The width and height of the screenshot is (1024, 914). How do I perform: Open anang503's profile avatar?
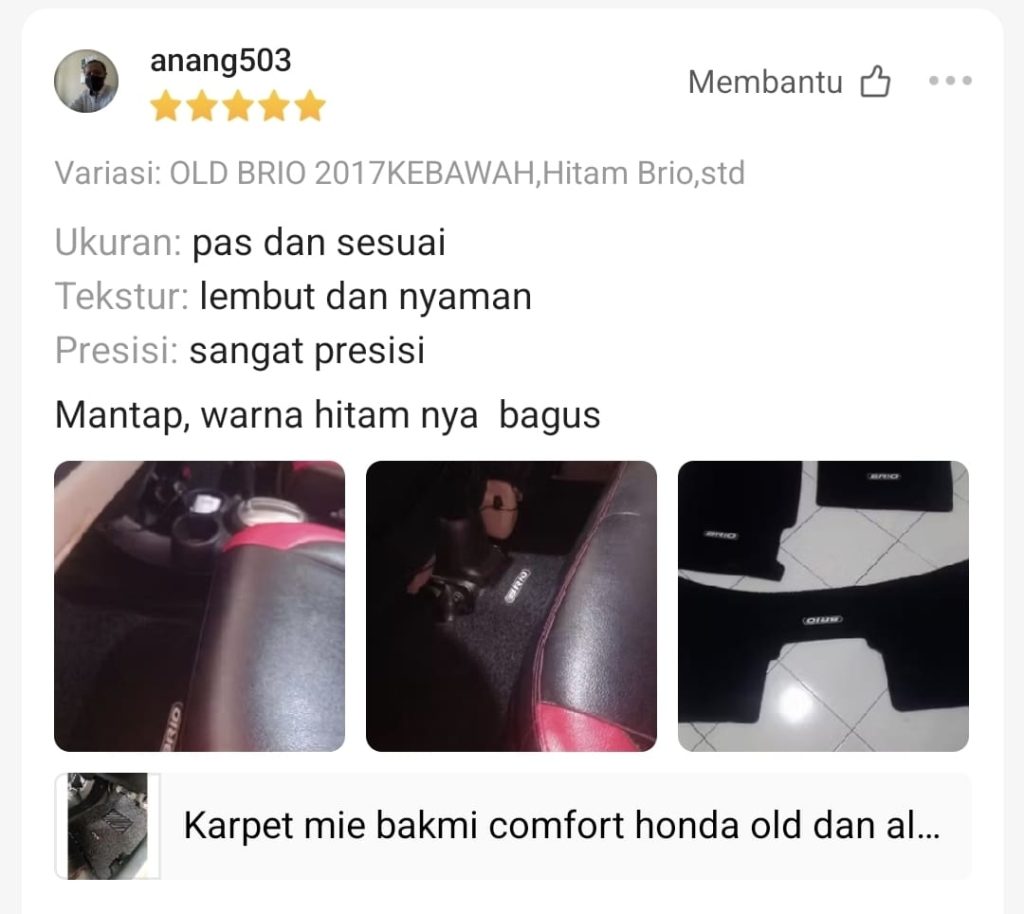(x=86, y=81)
